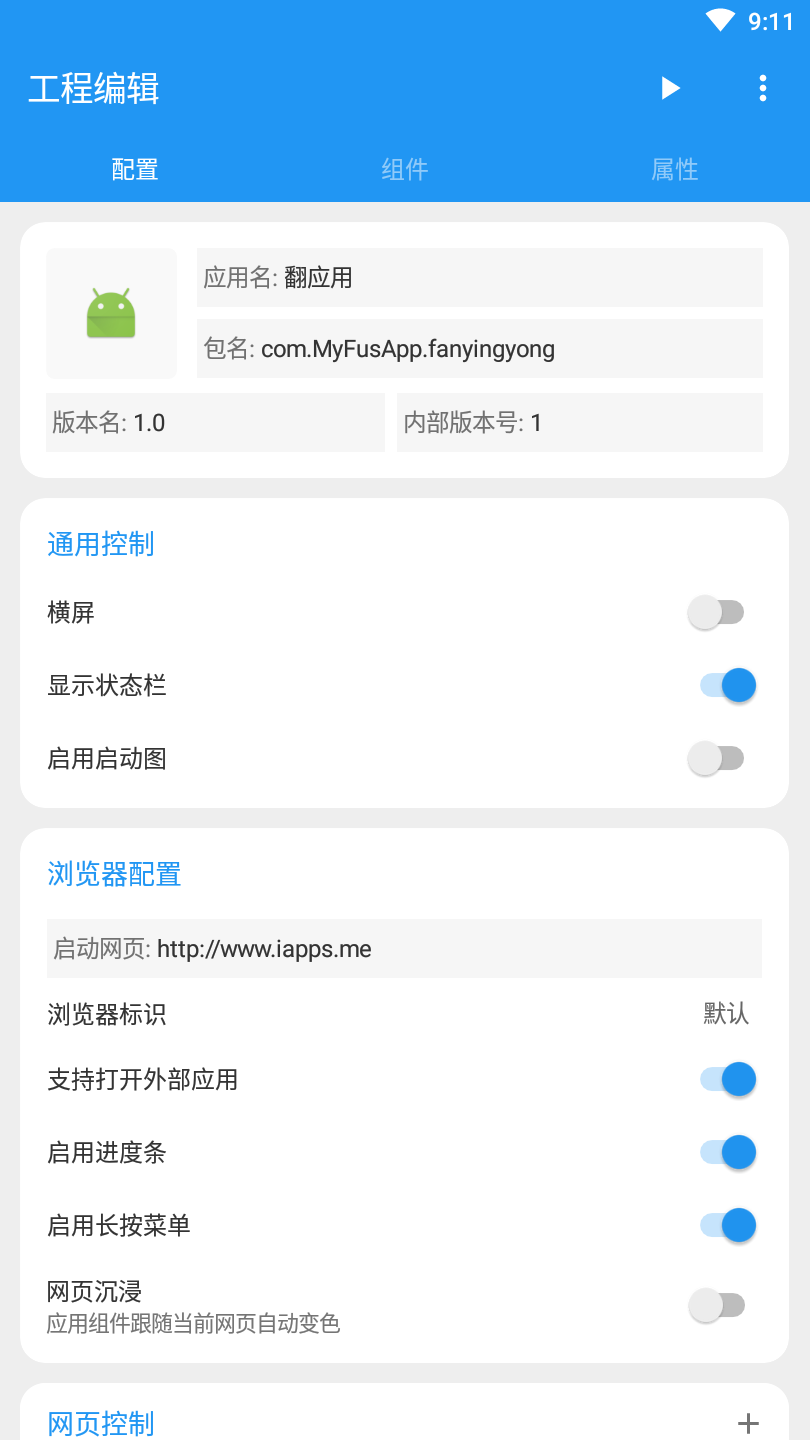The width and height of the screenshot is (810, 1440).
Task: Turn off 显示状态栏
Action: pyautogui.click(x=727, y=685)
